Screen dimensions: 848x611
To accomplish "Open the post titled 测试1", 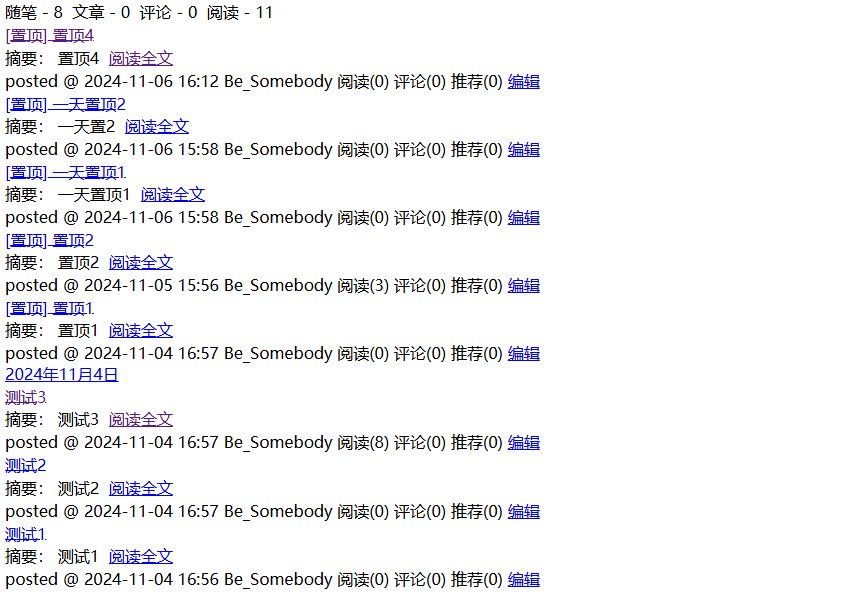I will pyautogui.click(x=26, y=534).
